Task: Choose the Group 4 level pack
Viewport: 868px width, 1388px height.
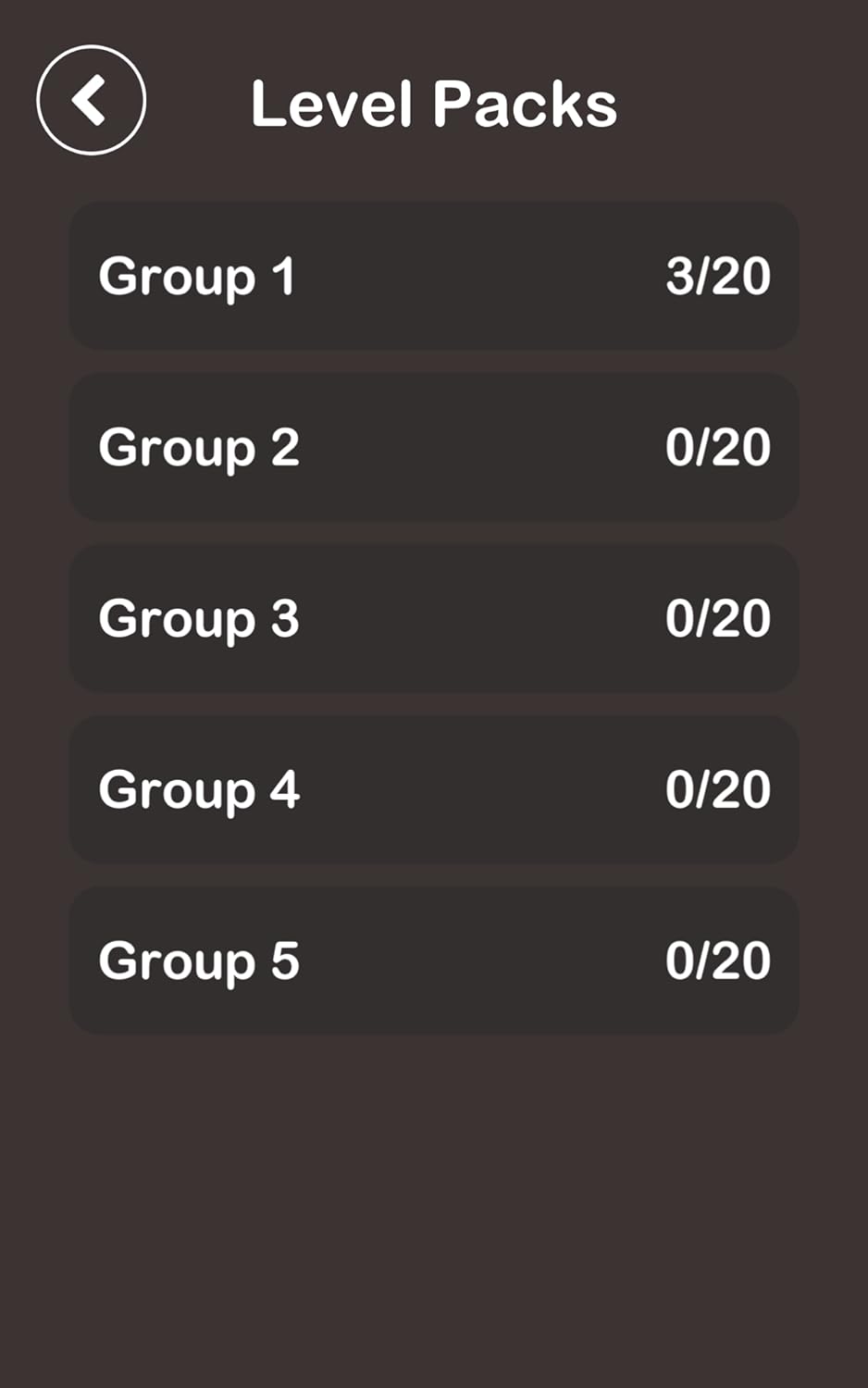Action: (x=433, y=789)
